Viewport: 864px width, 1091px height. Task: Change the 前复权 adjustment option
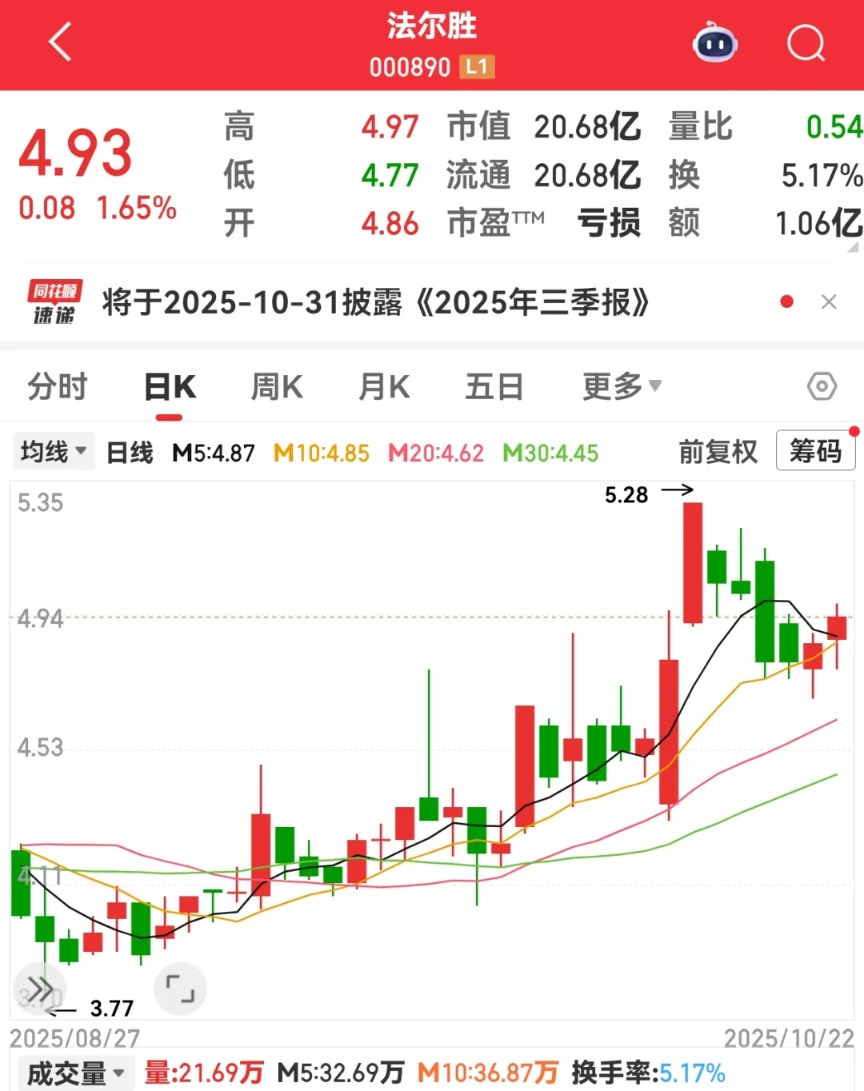coord(718,452)
